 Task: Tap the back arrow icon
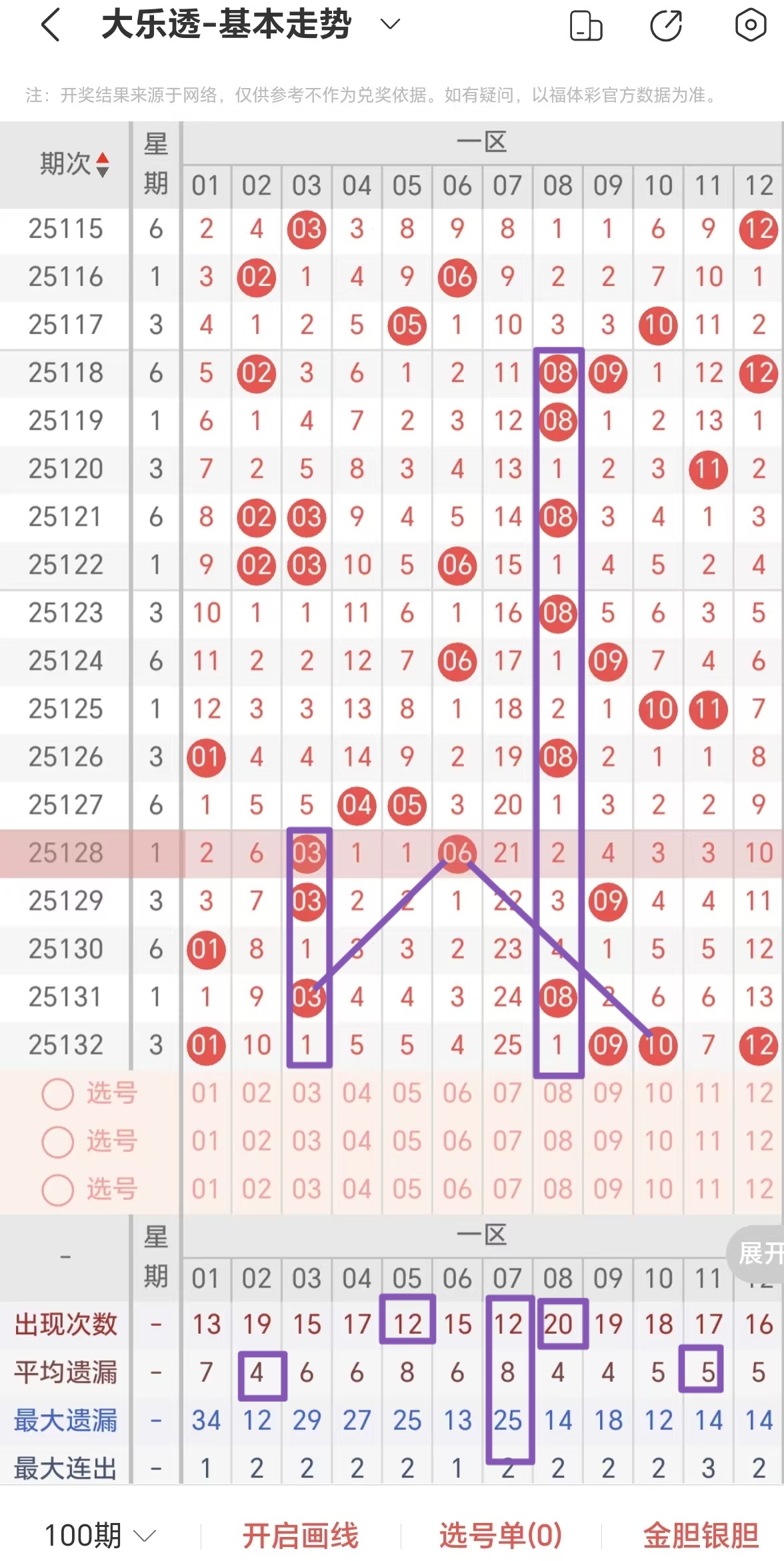pyautogui.click(x=49, y=23)
